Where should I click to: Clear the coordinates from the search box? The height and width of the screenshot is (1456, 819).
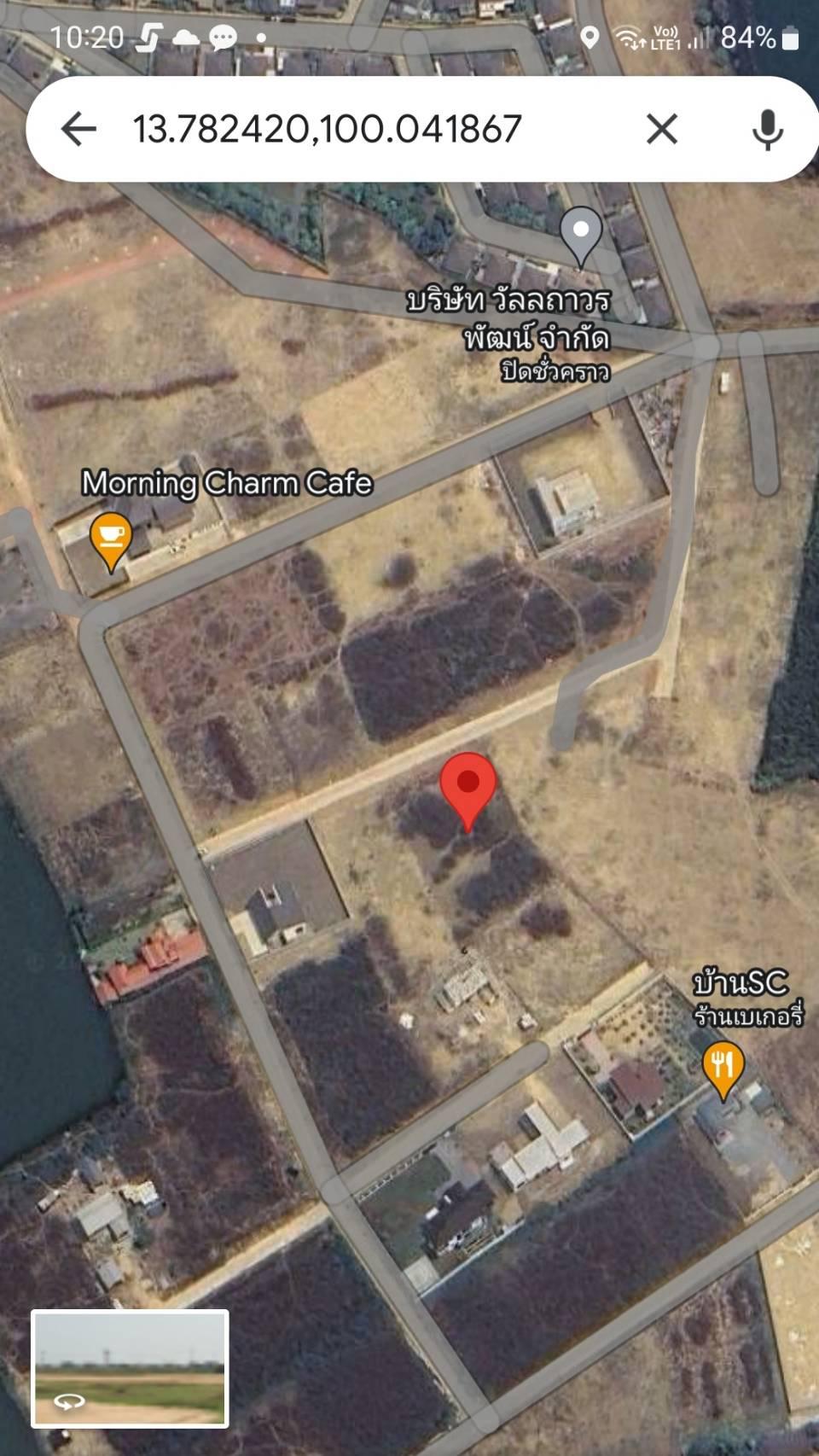click(662, 129)
